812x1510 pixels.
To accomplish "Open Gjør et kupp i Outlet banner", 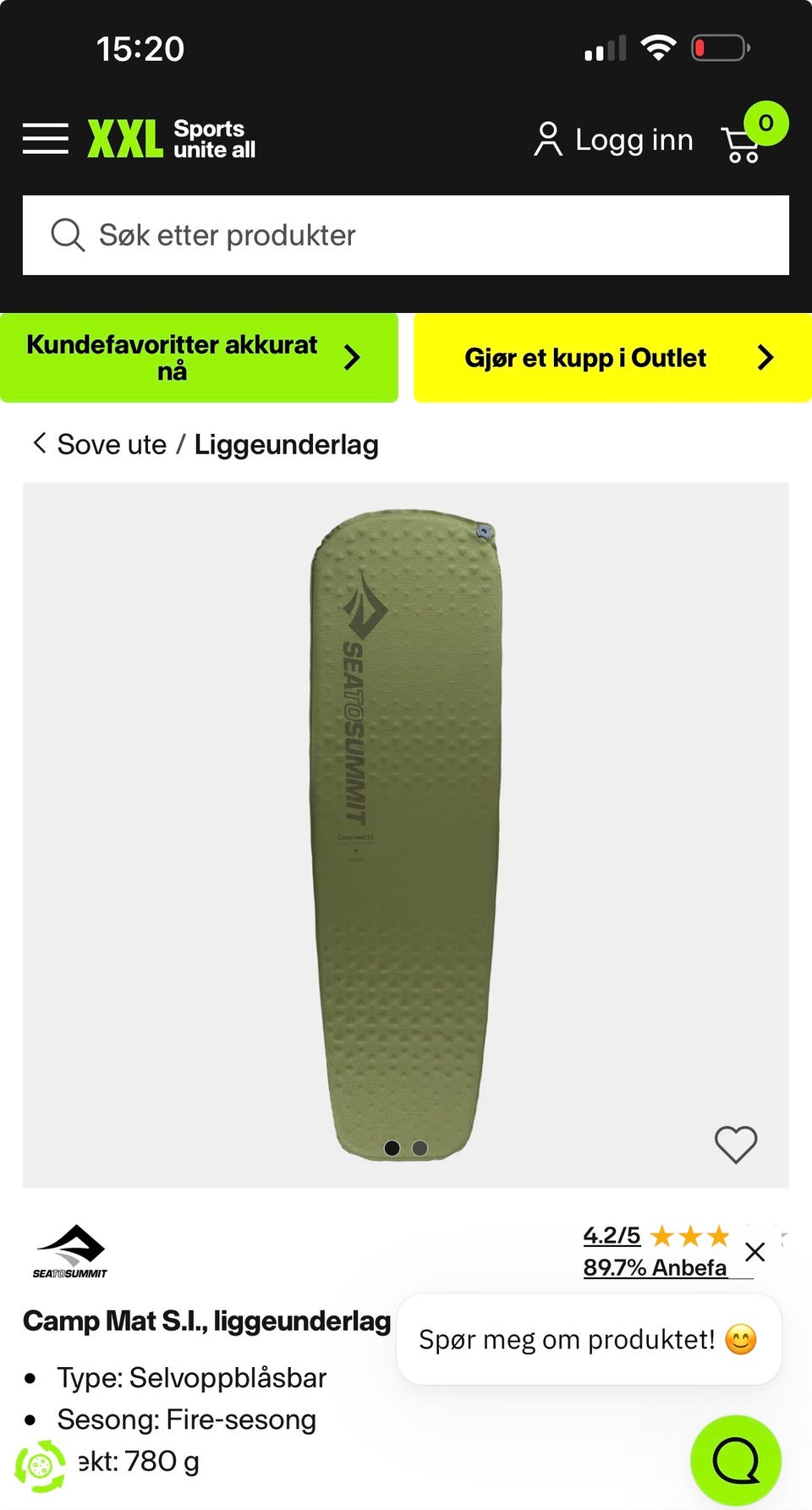I will click(x=612, y=358).
